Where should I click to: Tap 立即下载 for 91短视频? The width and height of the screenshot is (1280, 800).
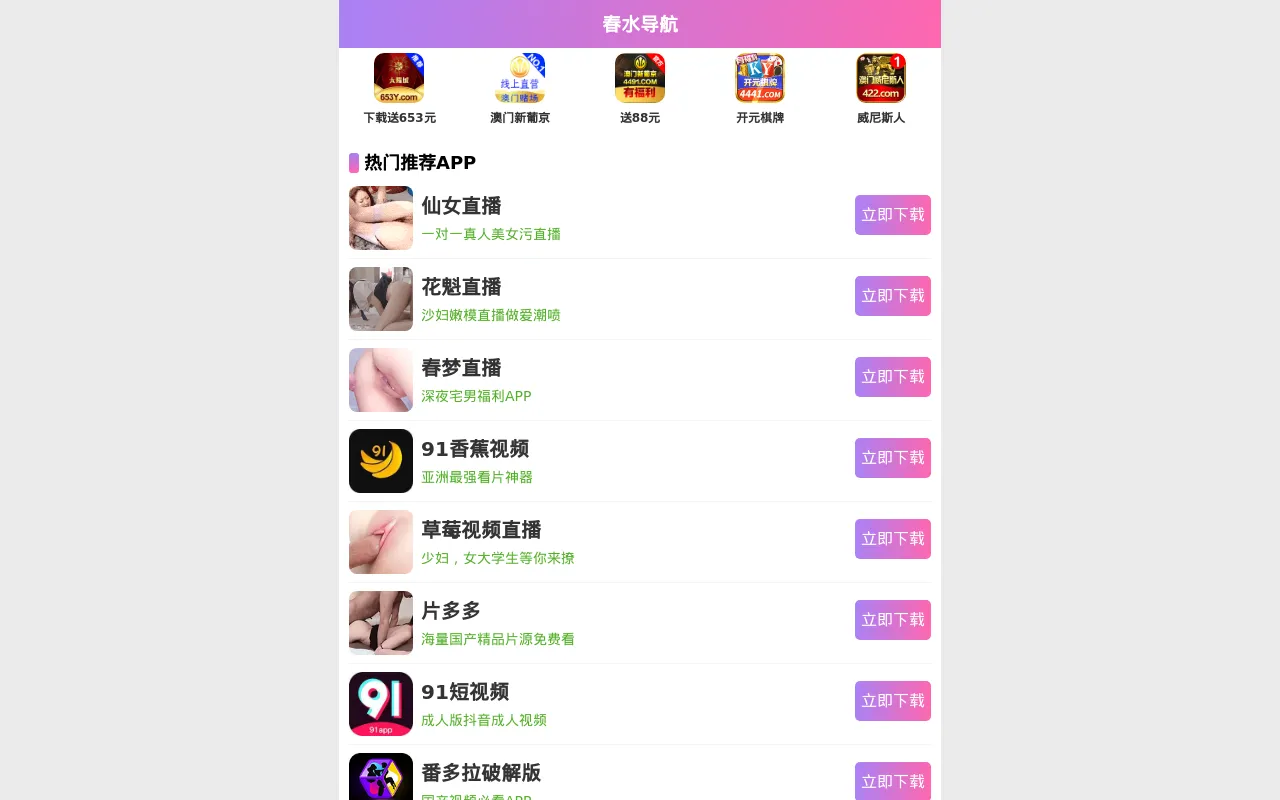point(892,701)
